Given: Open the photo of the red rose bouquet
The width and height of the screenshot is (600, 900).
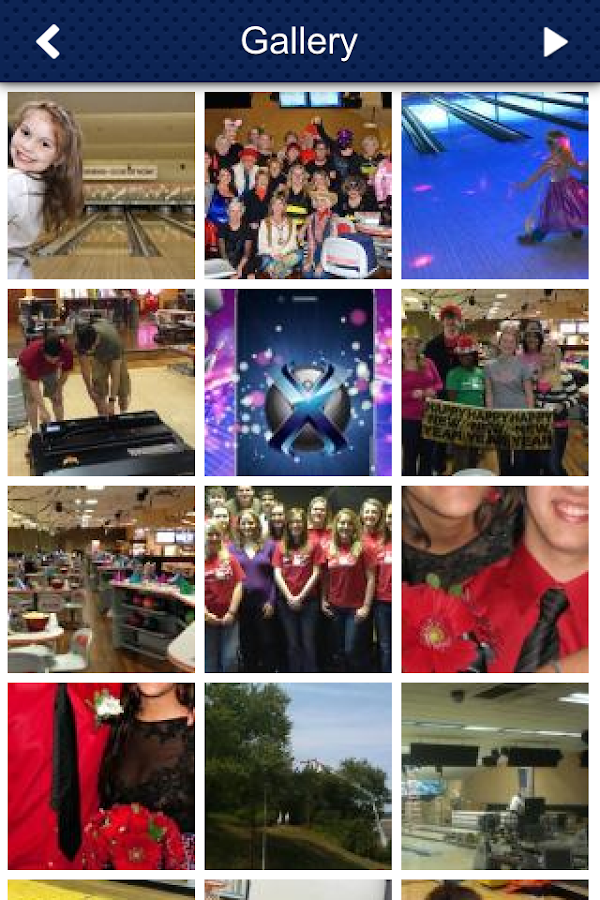Looking at the screenshot, I should tap(101, 776).
